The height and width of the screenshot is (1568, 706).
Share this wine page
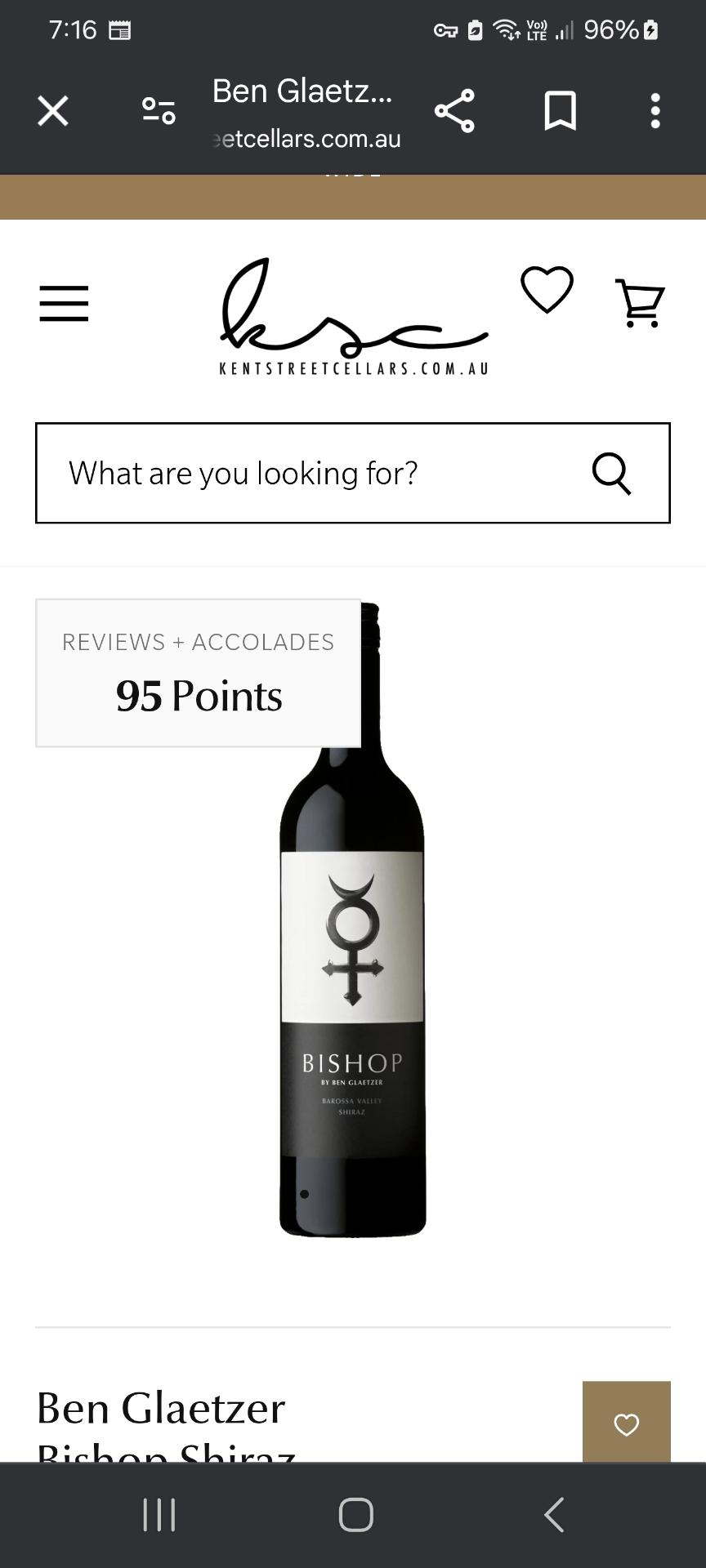tap(454, 111)
